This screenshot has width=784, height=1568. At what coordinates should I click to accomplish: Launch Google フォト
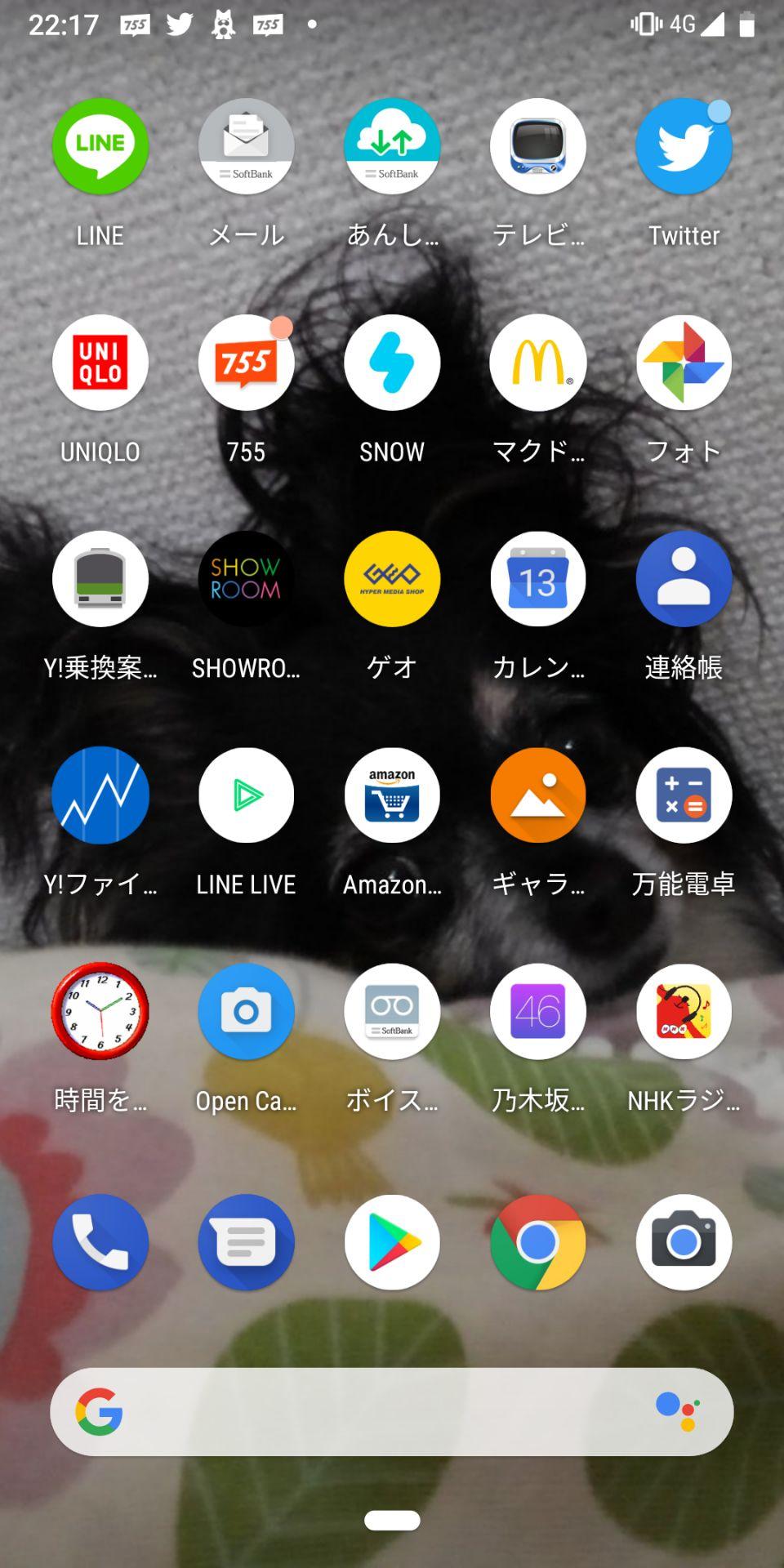pos(684,362)
